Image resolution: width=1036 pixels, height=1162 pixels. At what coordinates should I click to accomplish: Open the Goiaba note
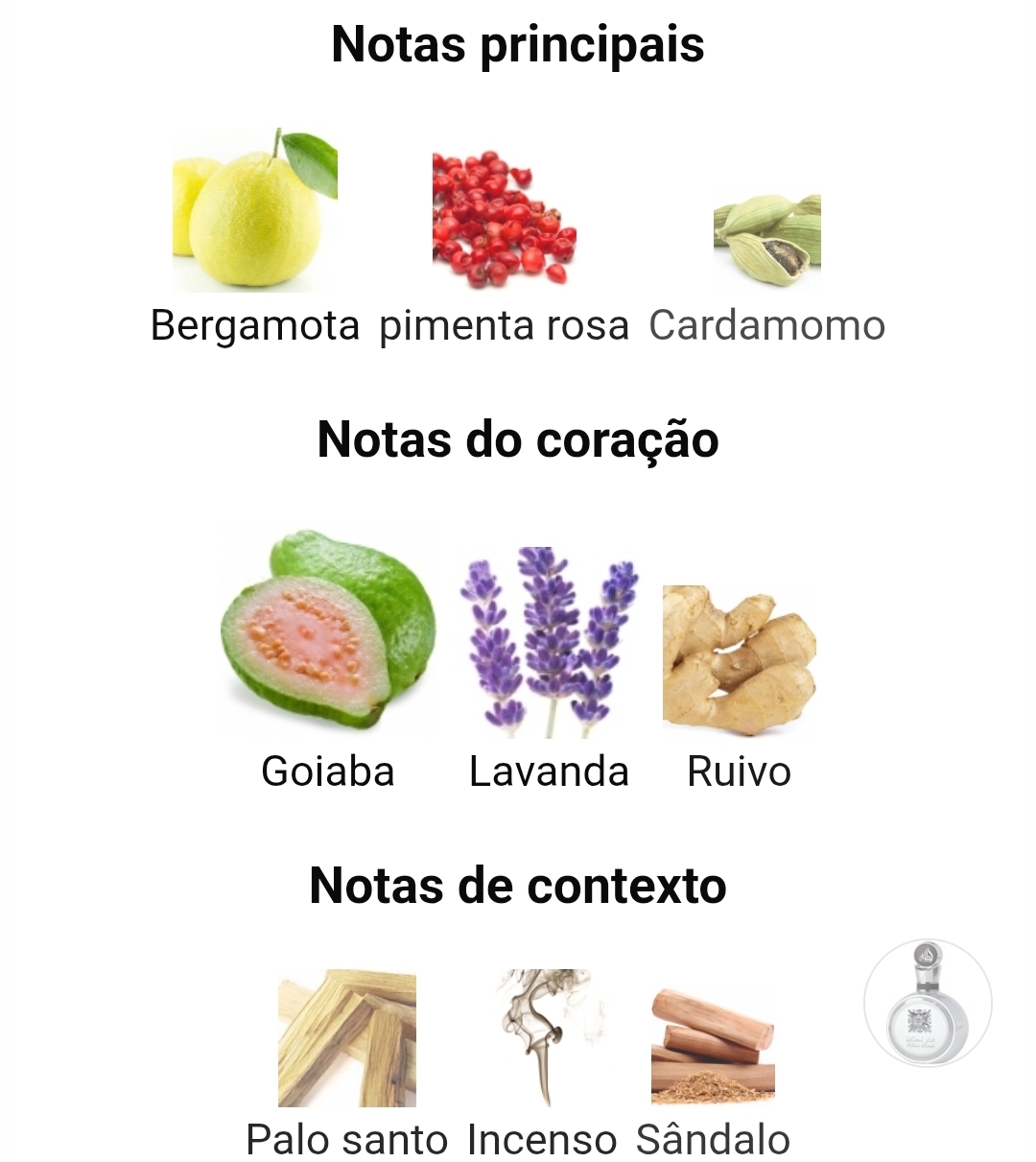328,633
